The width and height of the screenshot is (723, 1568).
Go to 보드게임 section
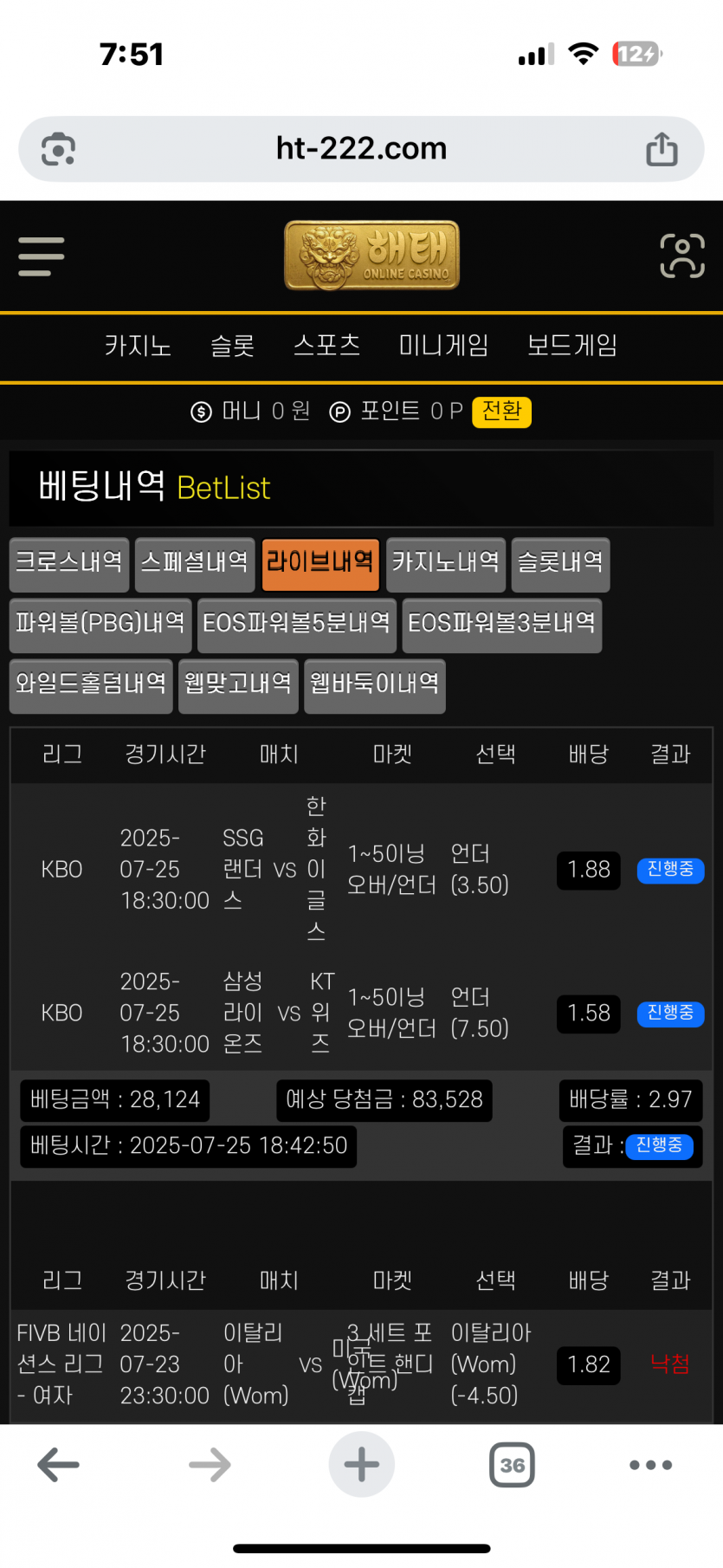click(571, 346)
